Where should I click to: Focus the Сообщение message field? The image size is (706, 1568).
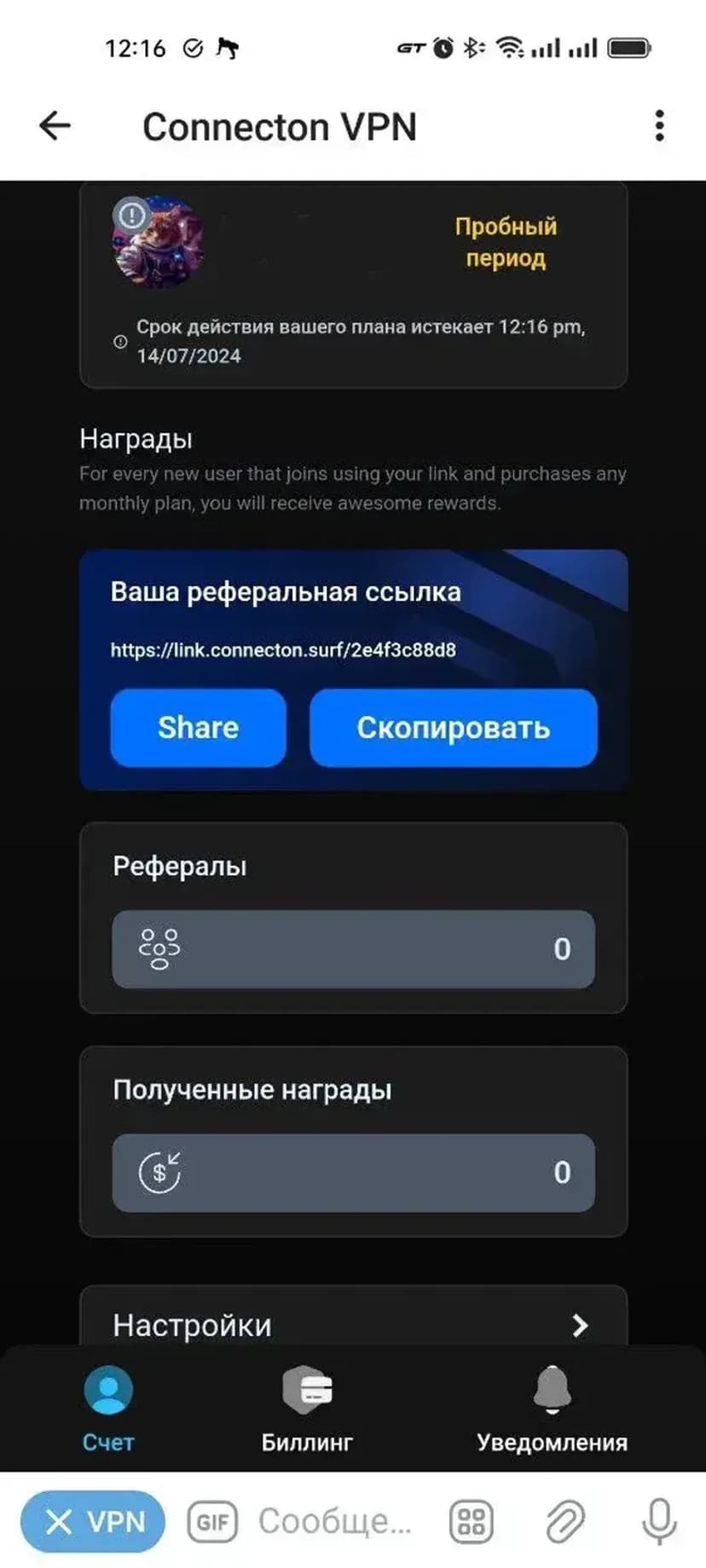coord(334,1521)
